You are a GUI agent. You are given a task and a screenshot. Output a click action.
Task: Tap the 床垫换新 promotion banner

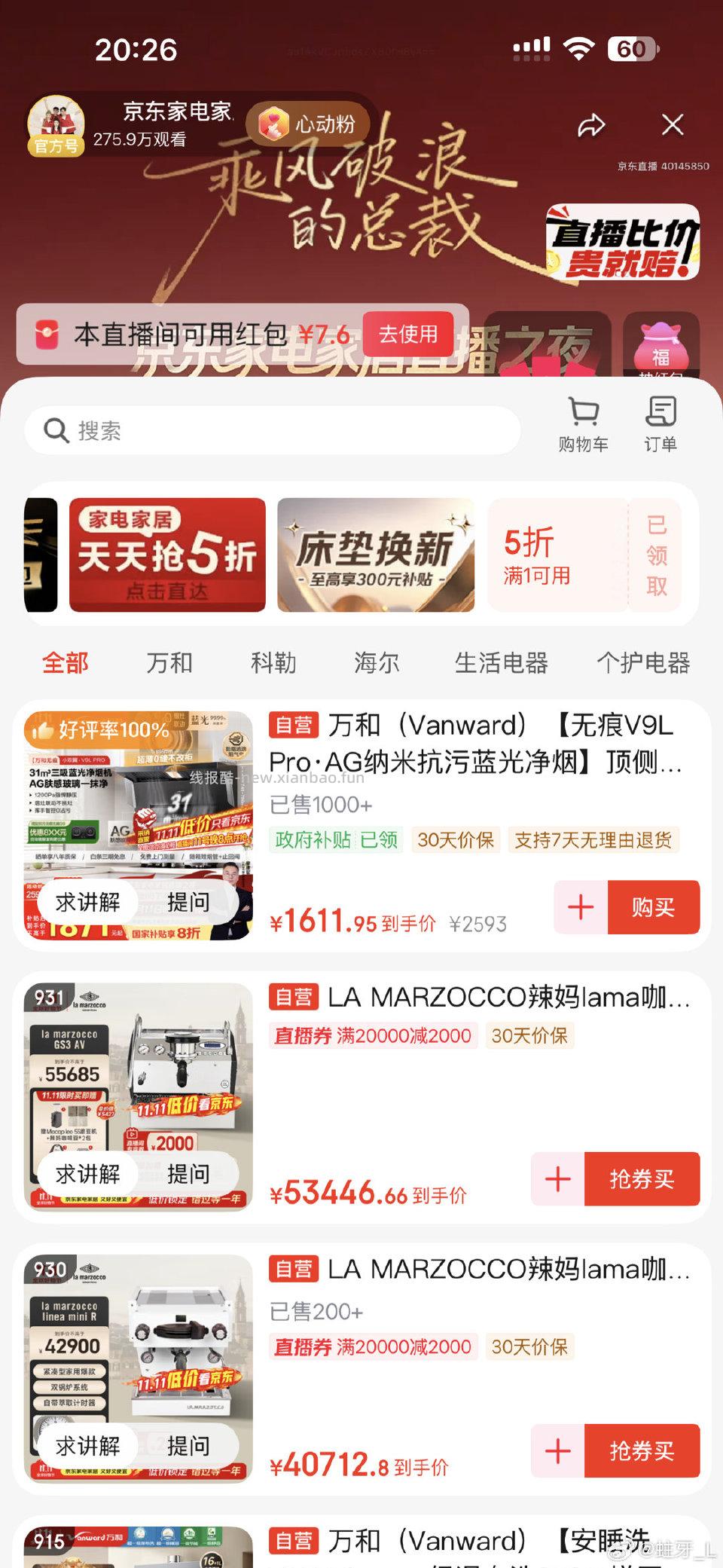click(x=375, y=555)
